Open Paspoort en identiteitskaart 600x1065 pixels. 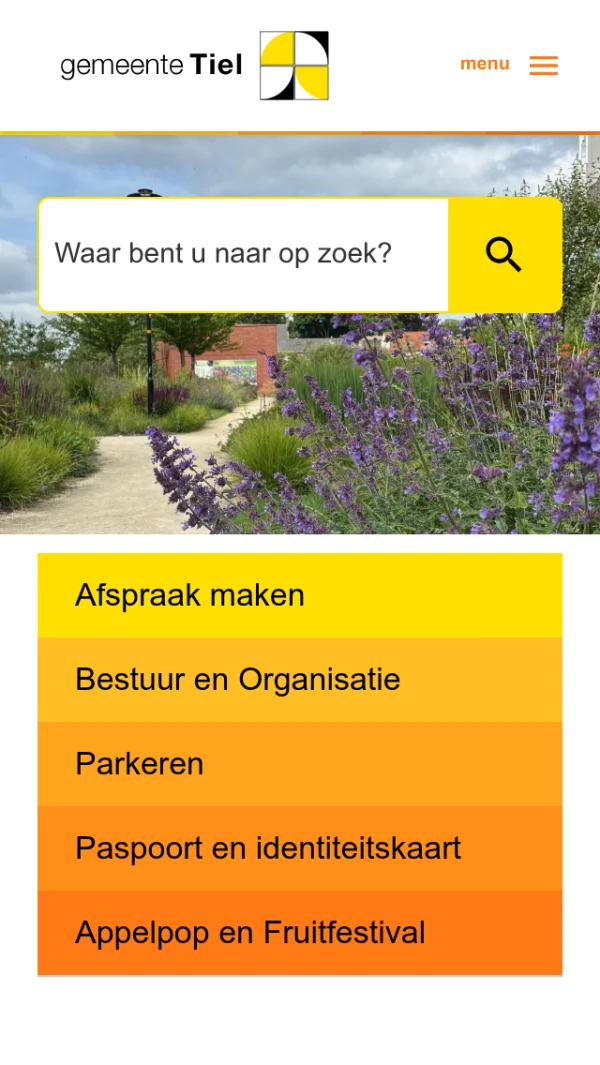(300, 848)
